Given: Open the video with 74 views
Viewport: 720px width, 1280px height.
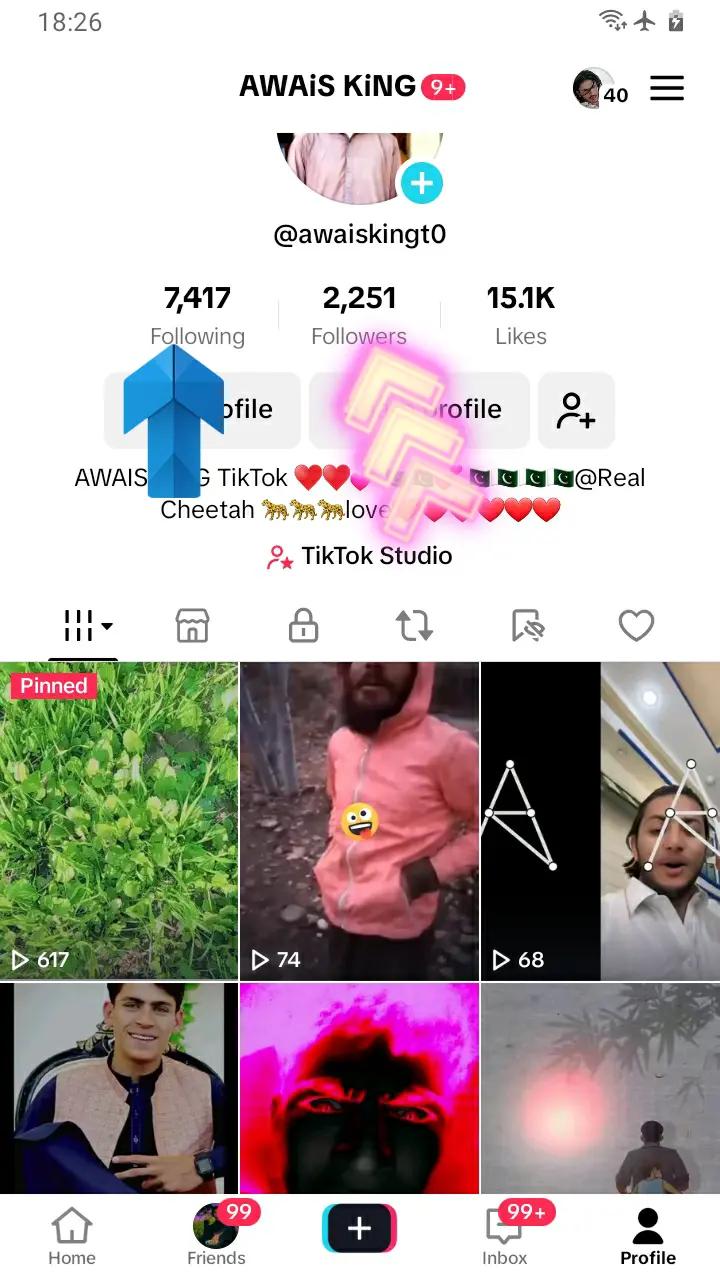Looking at the screenshot, I should click(359, 820).
